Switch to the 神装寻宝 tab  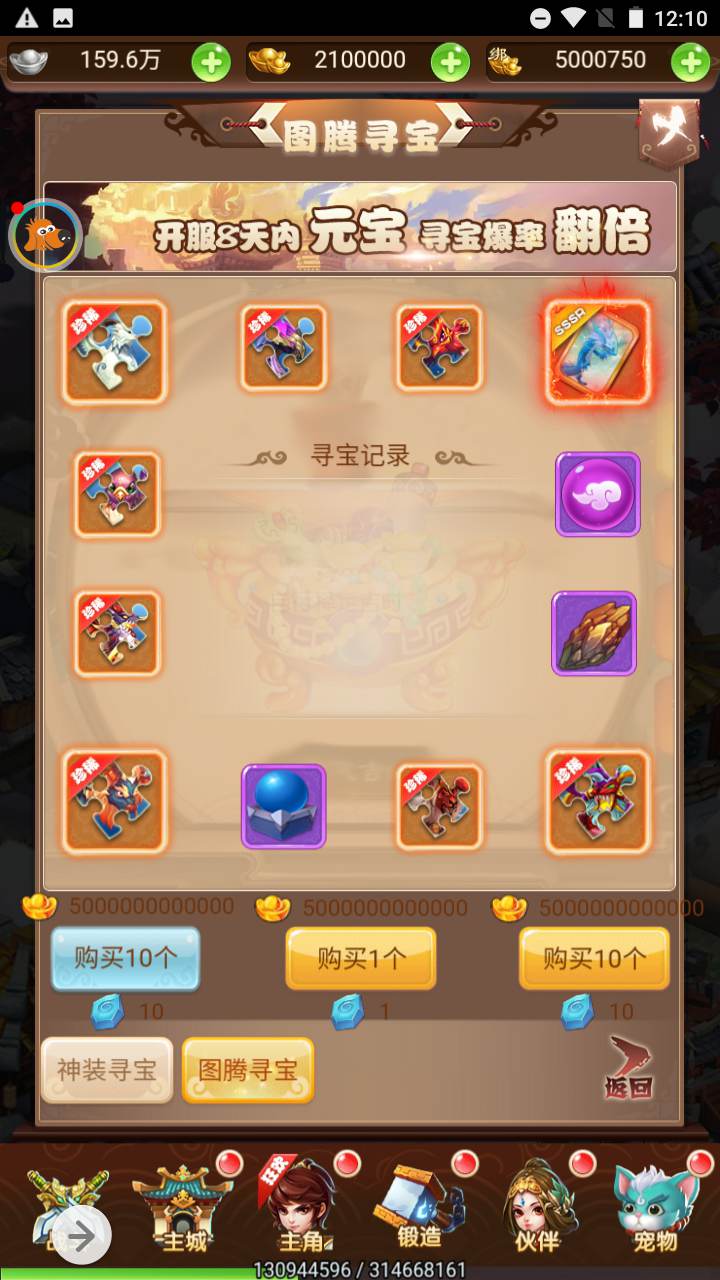(x=107, y=1070)
